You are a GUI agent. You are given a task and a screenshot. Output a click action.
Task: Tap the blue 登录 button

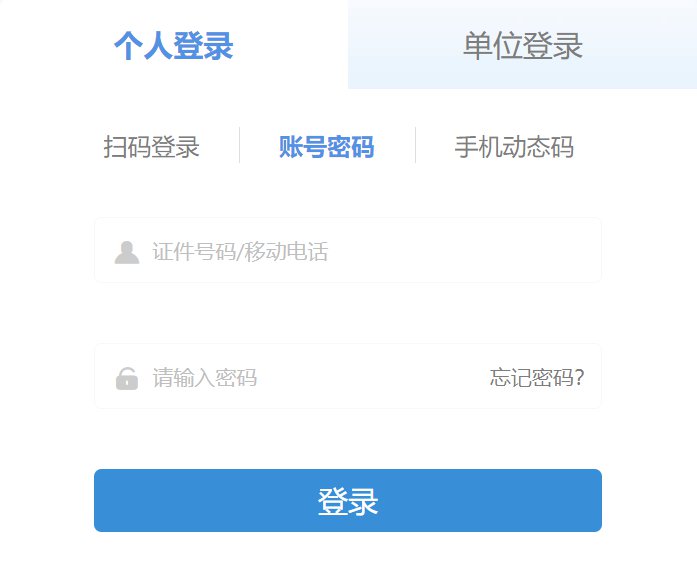(x=347, y=501)
